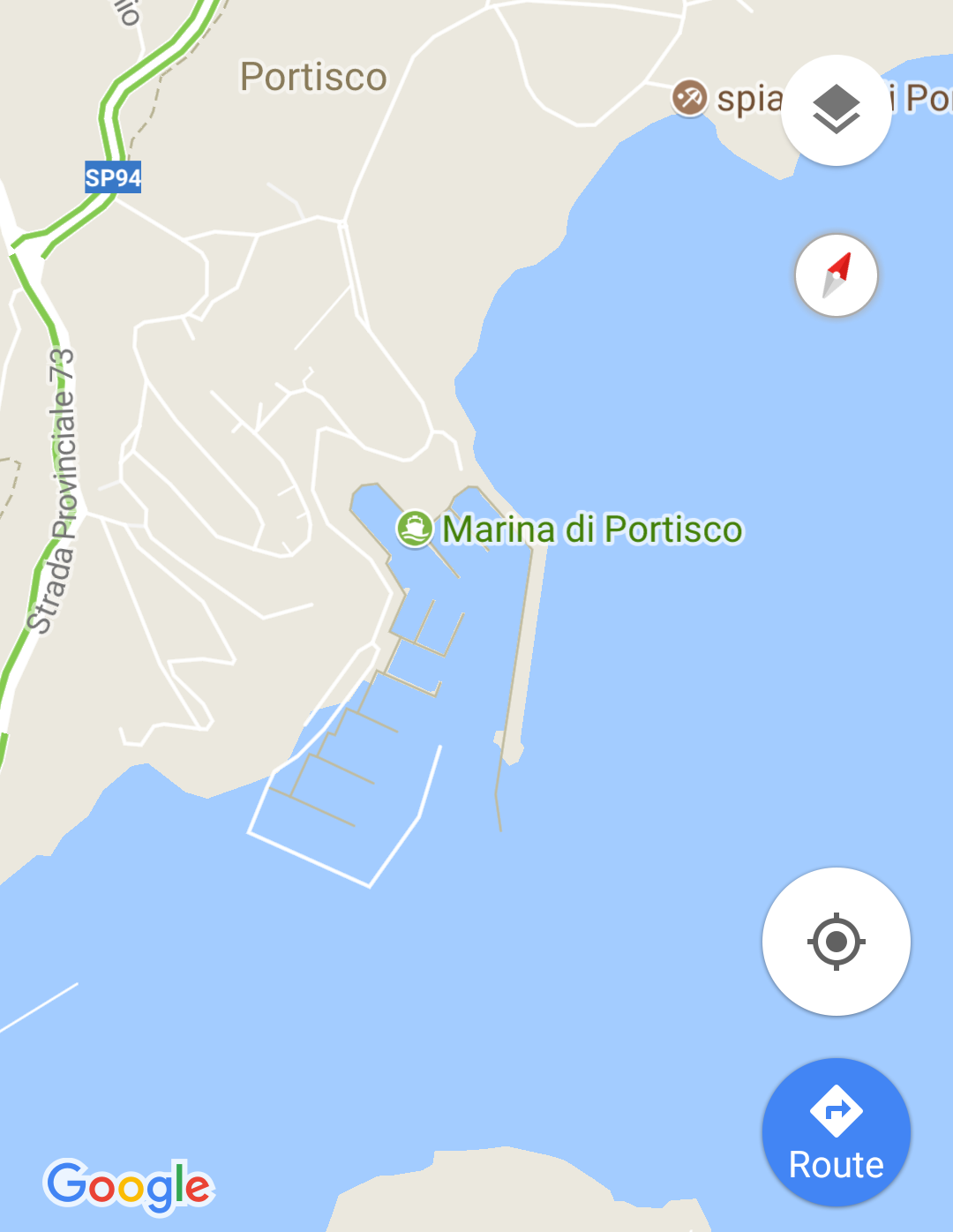Select Marina di Portisco place marker
Viewport: 953px width, 1232px height.
point(414,530)
